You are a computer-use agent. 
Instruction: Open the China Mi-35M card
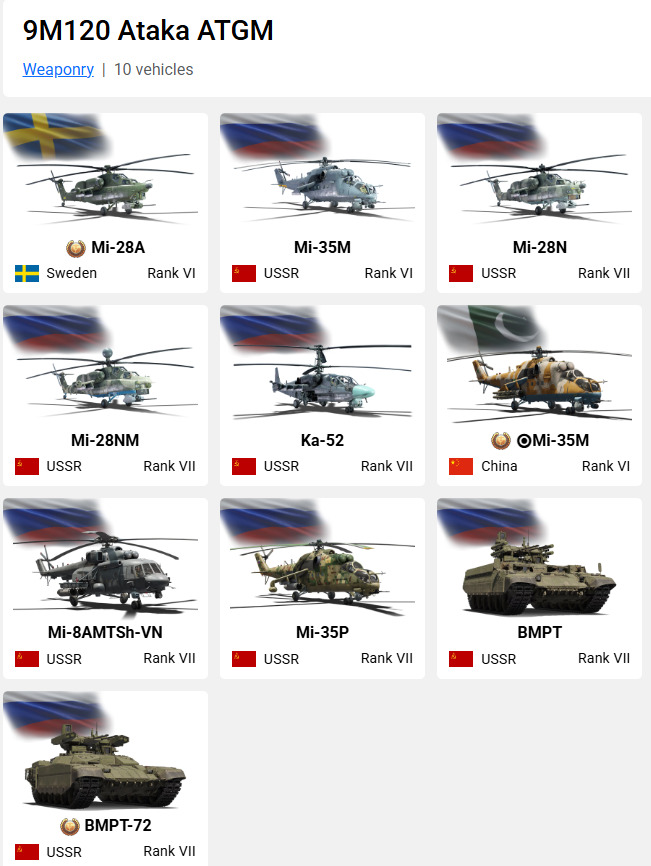pyautogui.click(x=539, y=395)
